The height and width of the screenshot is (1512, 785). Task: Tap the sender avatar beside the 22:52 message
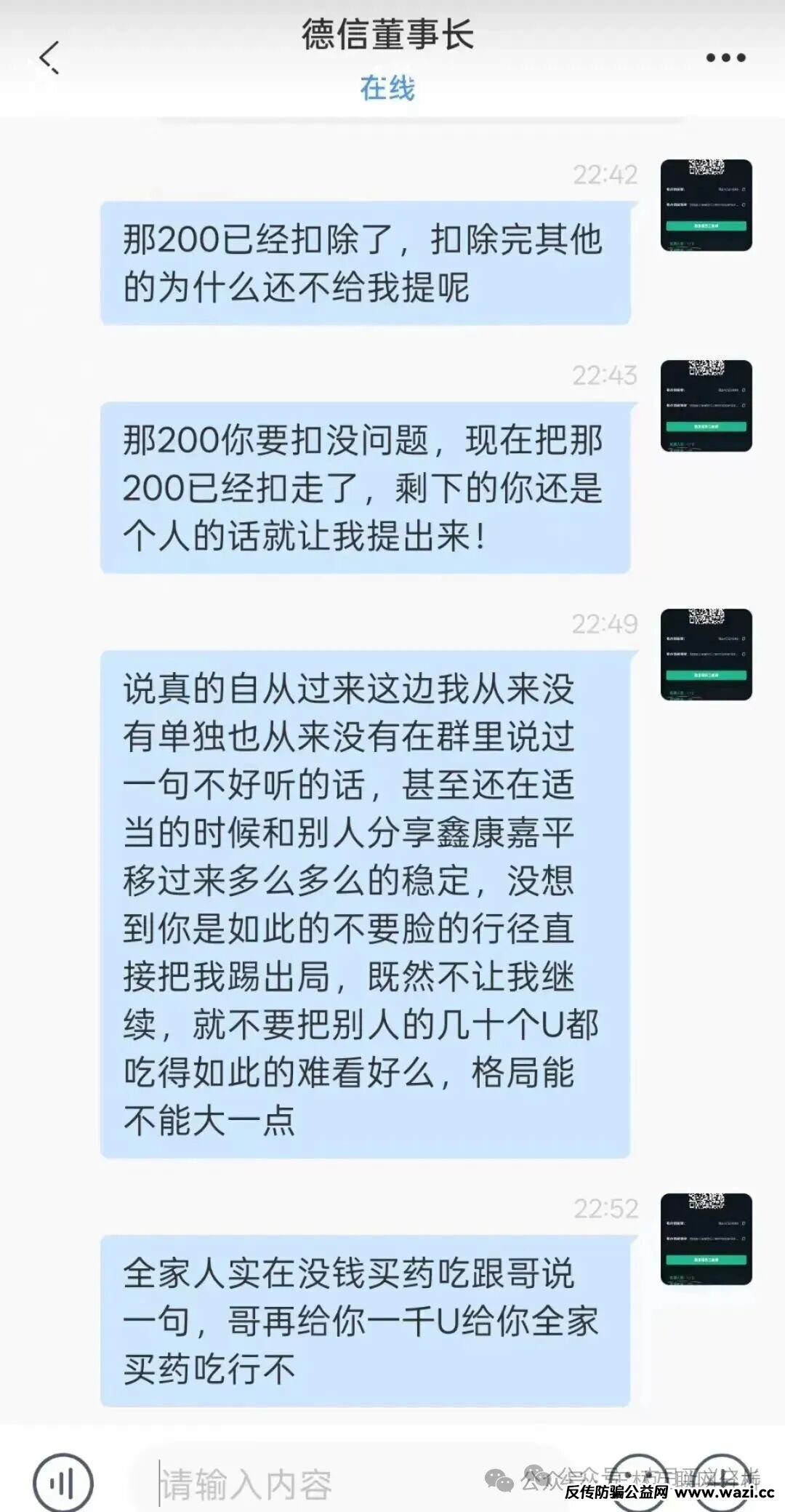(x=706, y=1239)
